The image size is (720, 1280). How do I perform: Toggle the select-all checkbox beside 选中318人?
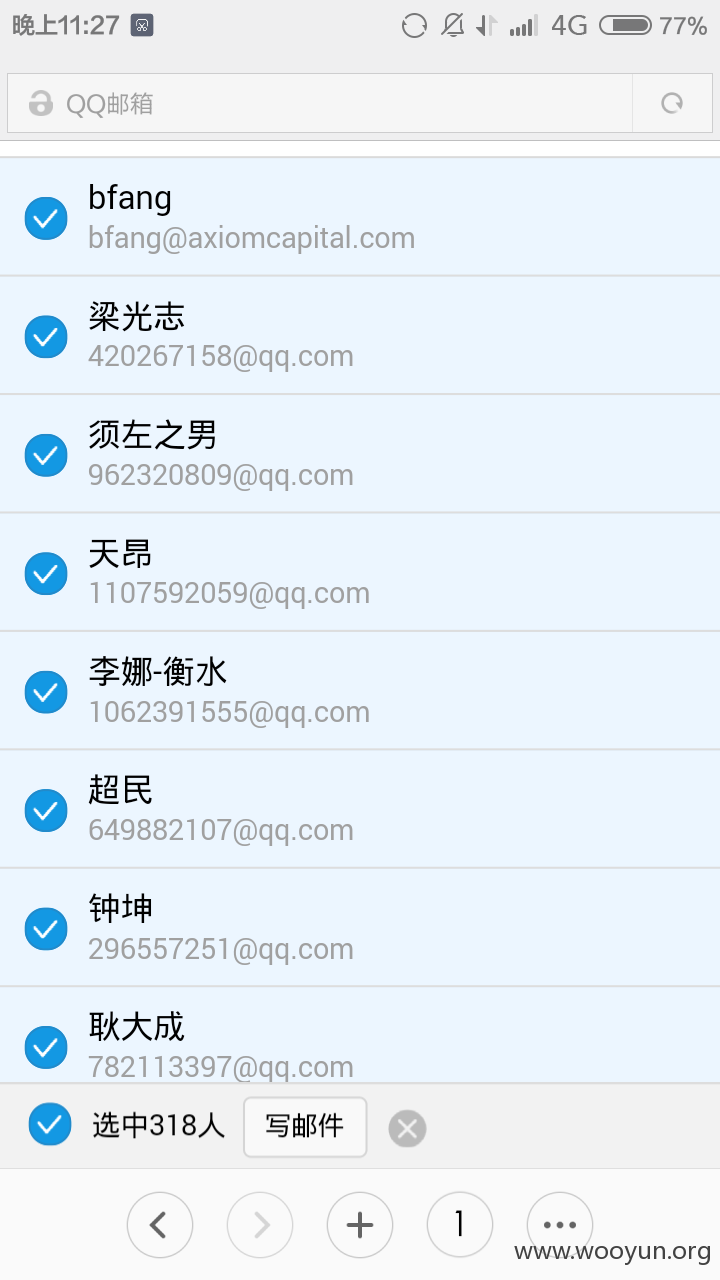[50, 1125]
